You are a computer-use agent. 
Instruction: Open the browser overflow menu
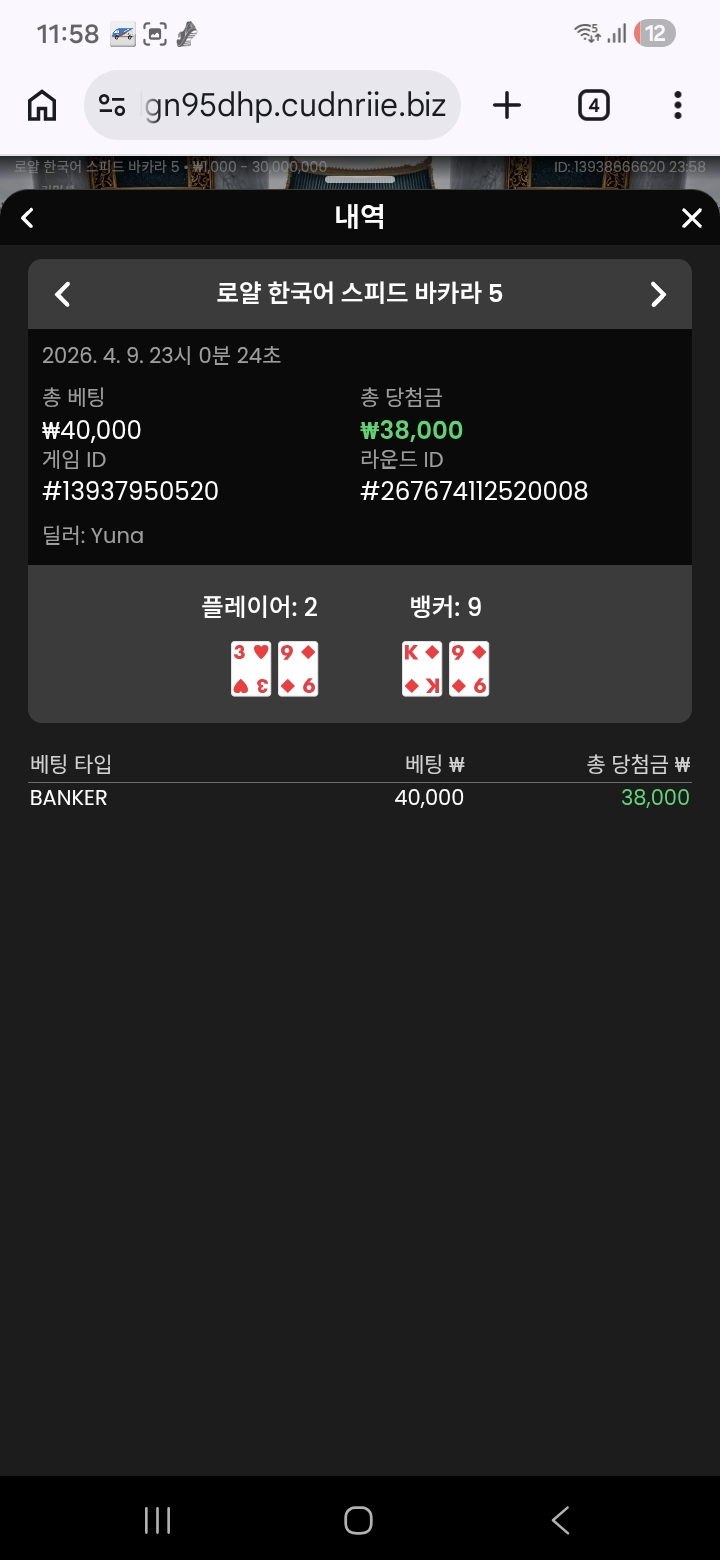click(x=678, y=105)
